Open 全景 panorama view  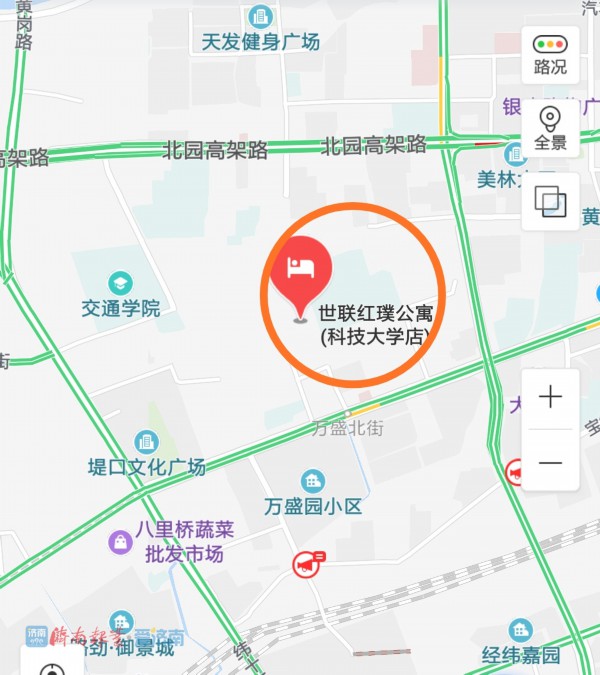point(550,128)
